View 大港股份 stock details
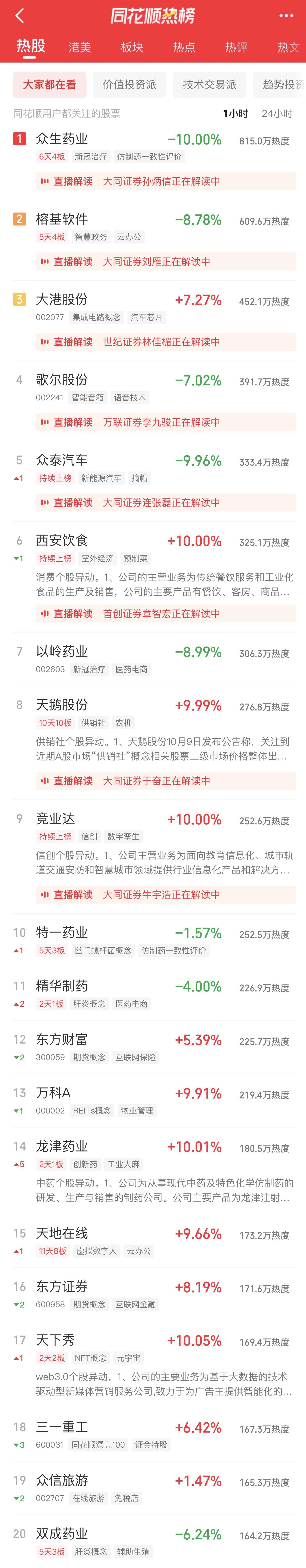 tap(62, 300)
